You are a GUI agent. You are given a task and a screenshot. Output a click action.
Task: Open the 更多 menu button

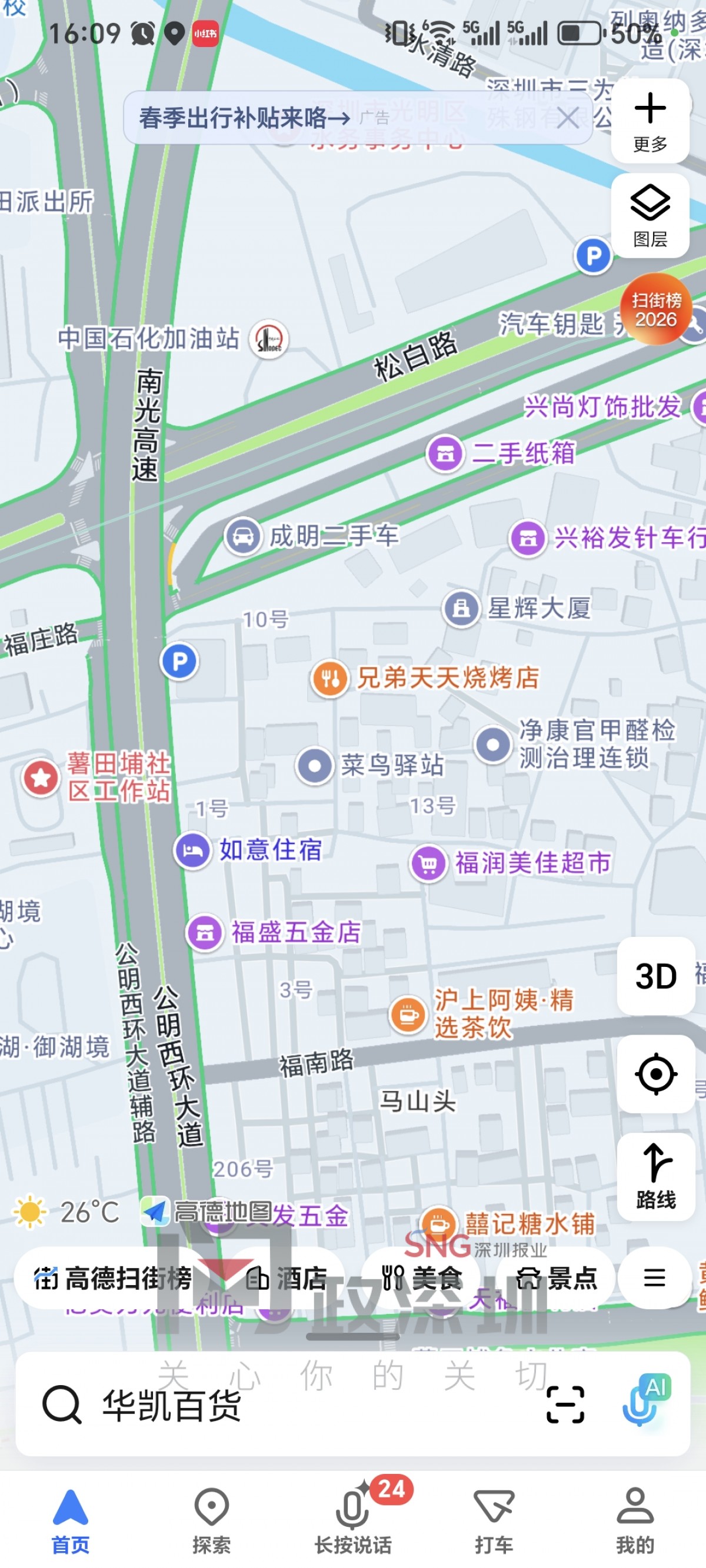point(650,121)
